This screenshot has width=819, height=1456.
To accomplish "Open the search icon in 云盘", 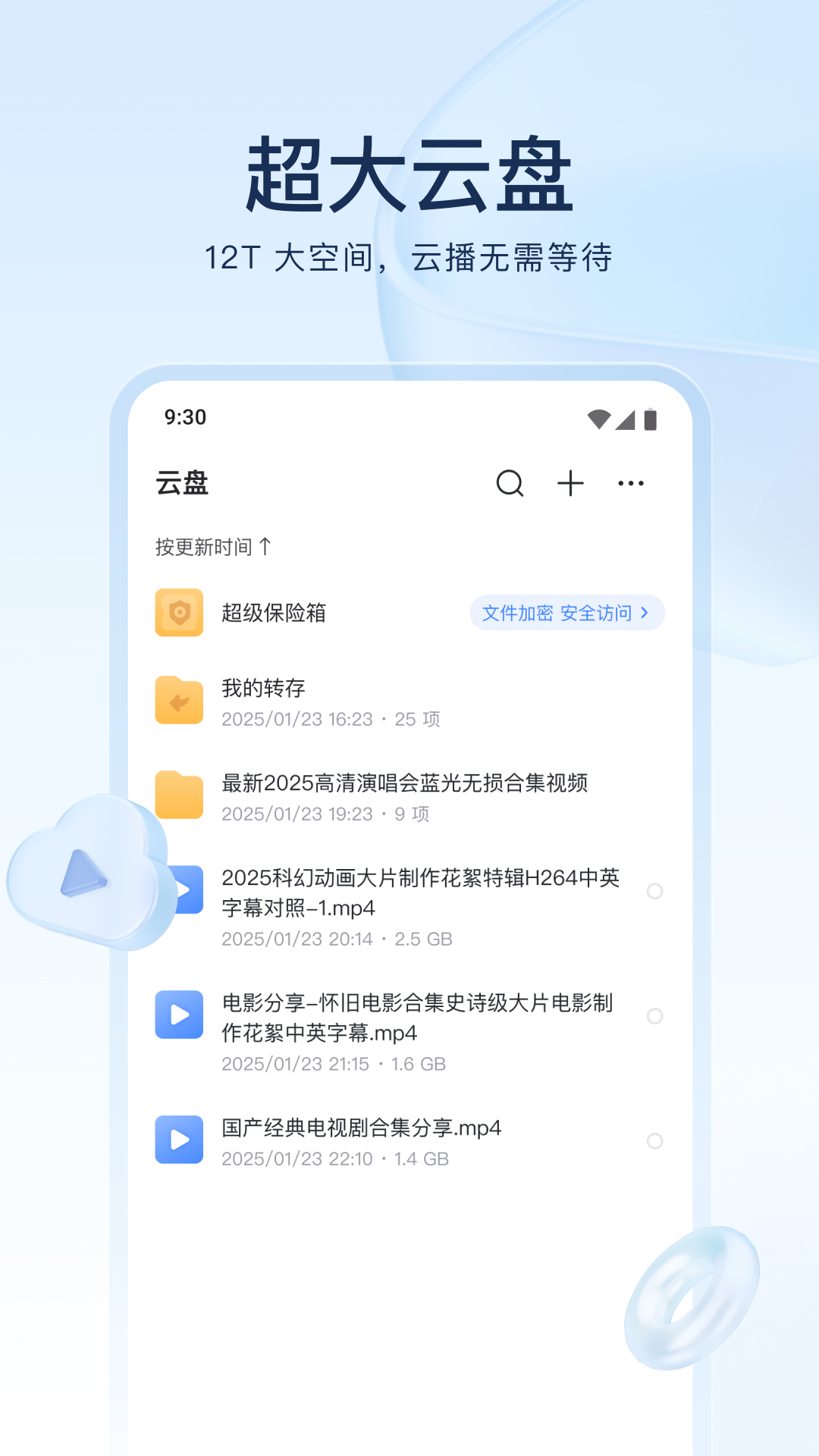I will coord(510,483).
